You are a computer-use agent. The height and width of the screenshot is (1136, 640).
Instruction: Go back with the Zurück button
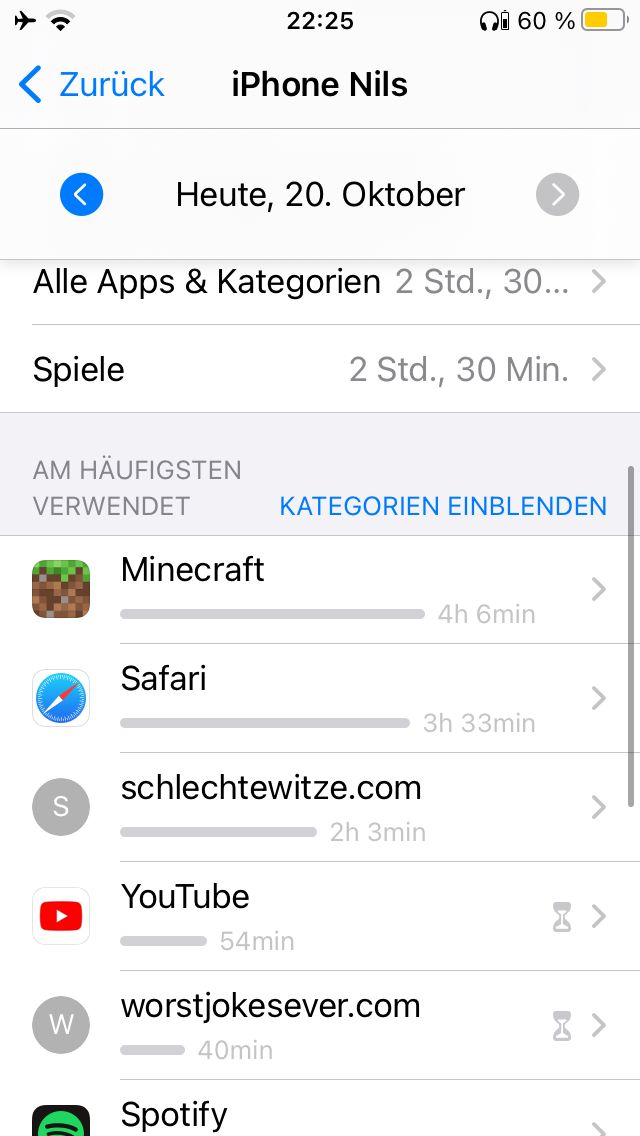click(x=92, y=85)
